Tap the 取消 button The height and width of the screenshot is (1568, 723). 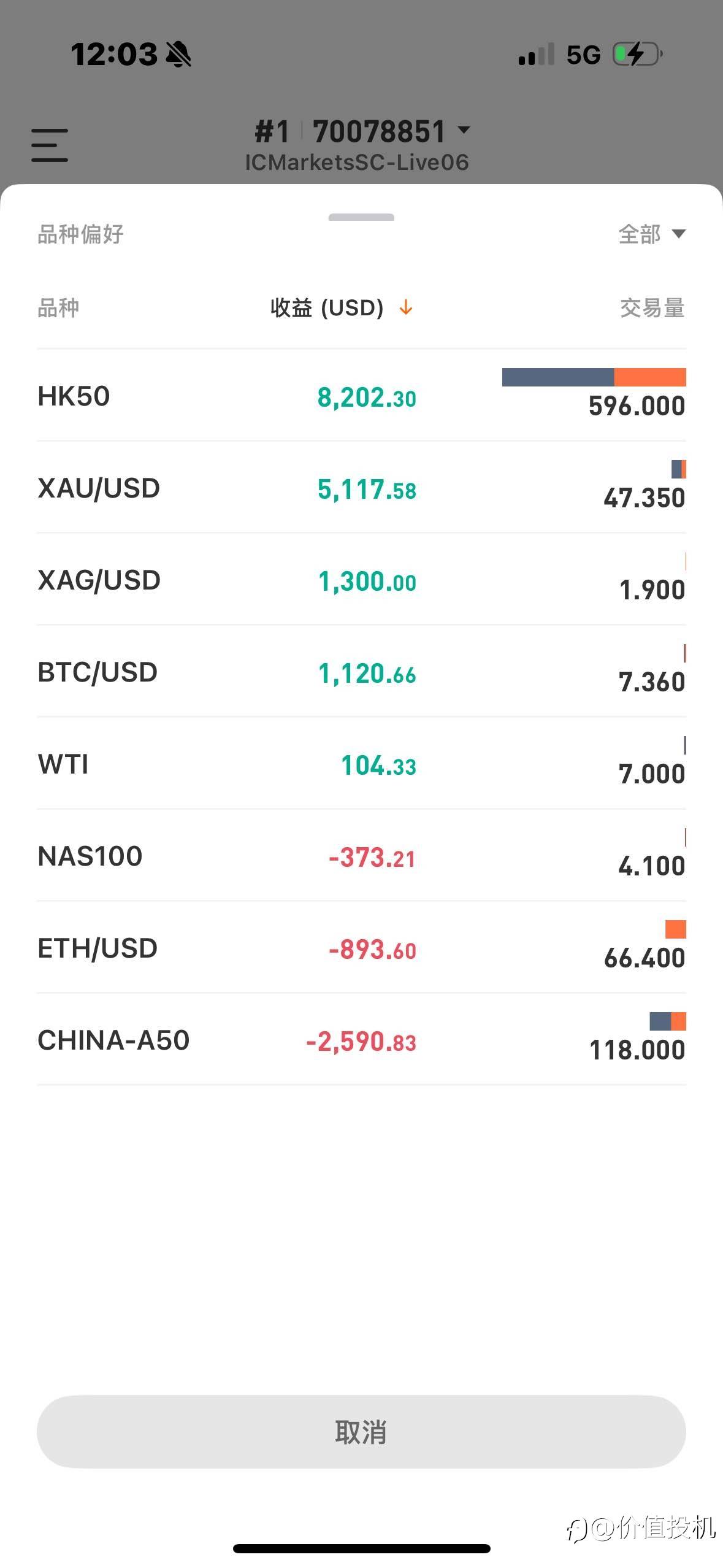click(x=361, y=1432)
